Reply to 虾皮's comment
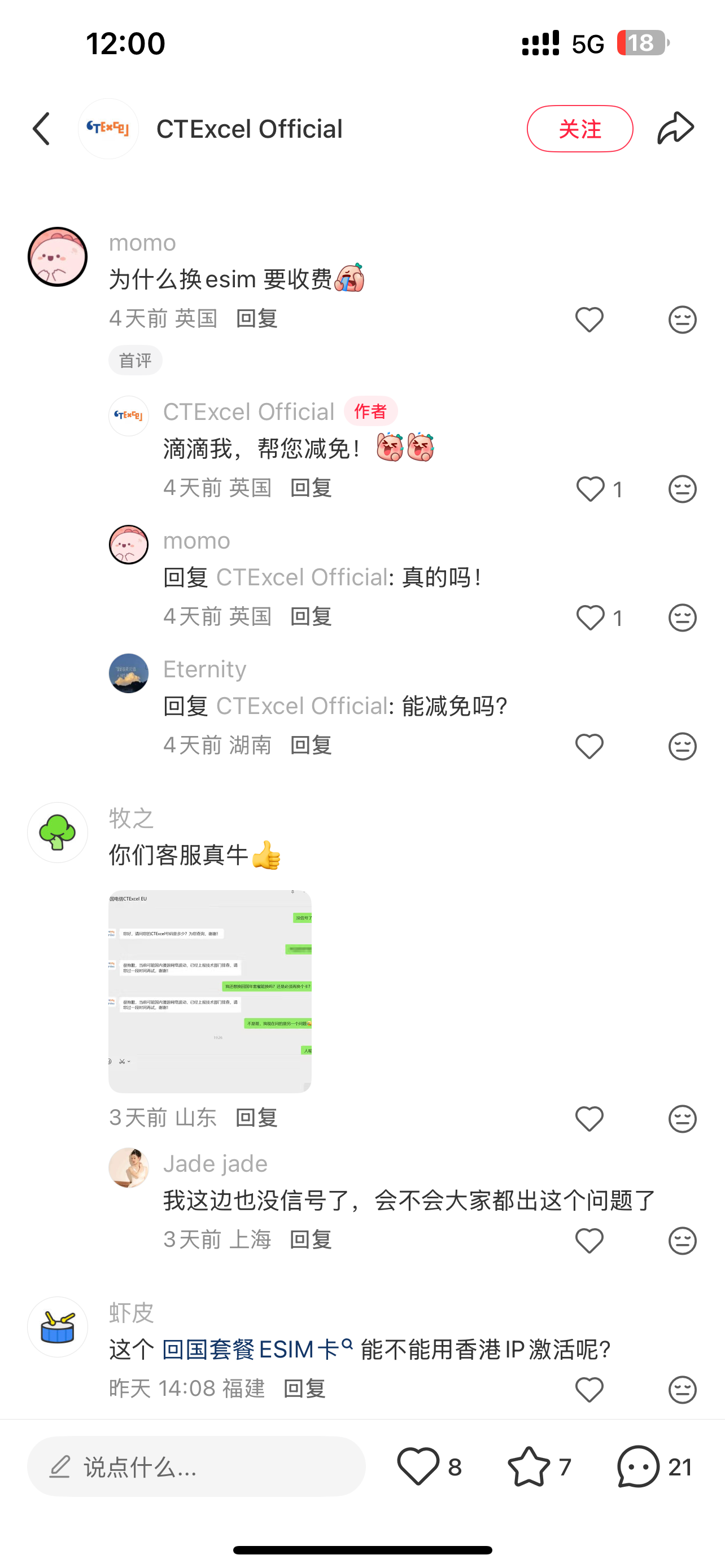Viewport: 725px width, 1568px height. coord(304,1389)
